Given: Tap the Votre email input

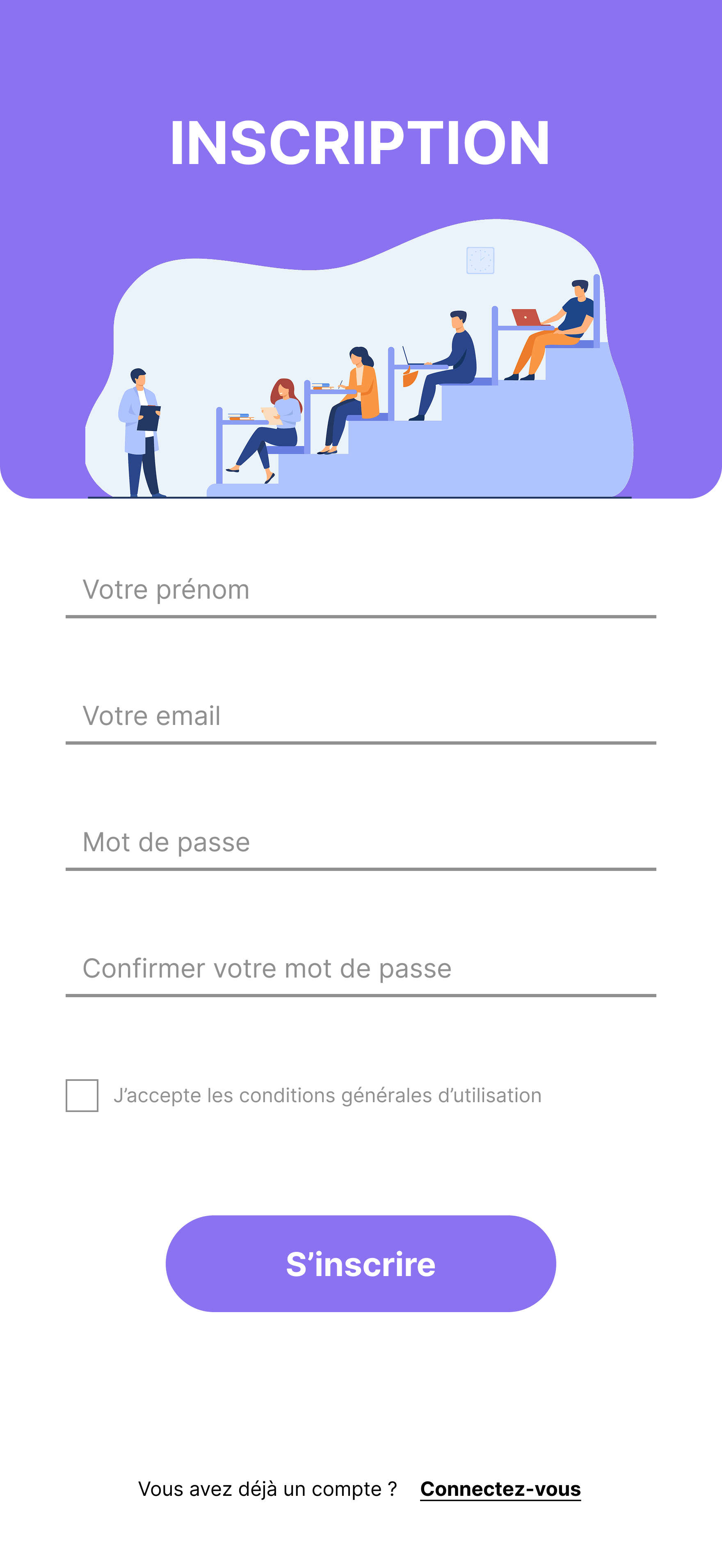Looking at the screenshot, I should [x=361, y=716].
